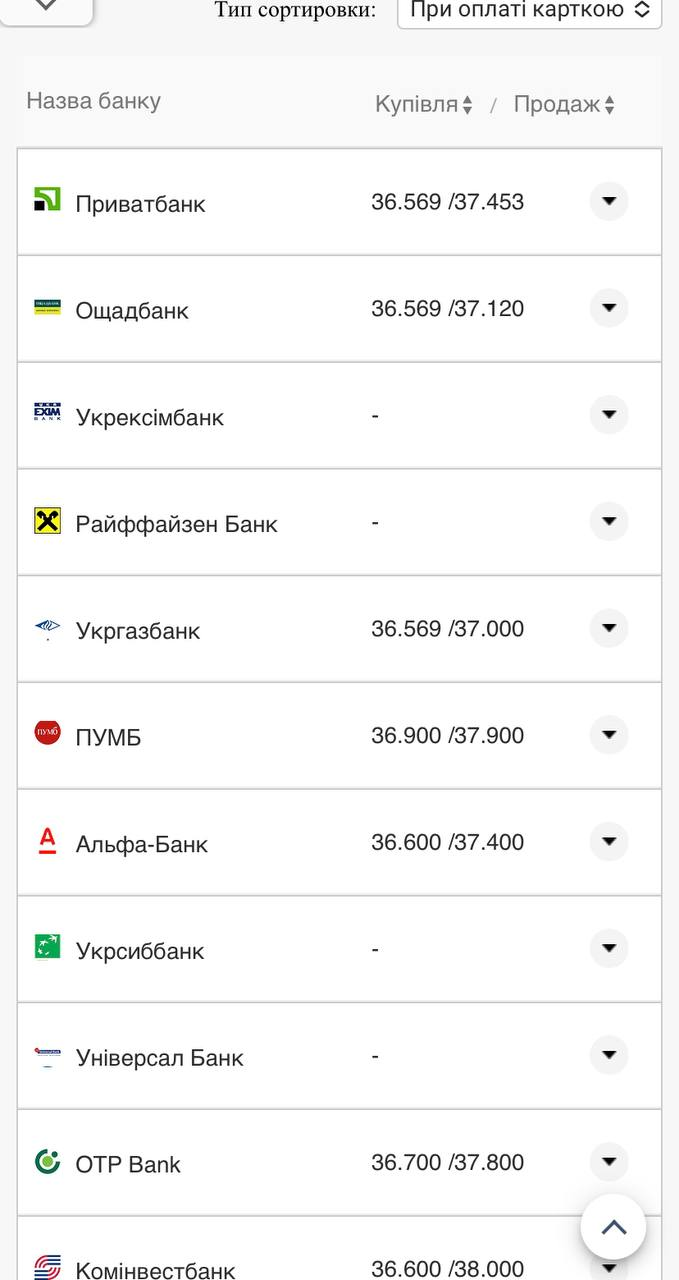The image size is (679, 1280).
Task: Open the collapsed dropdown at top left
Action: pos(46,8)
